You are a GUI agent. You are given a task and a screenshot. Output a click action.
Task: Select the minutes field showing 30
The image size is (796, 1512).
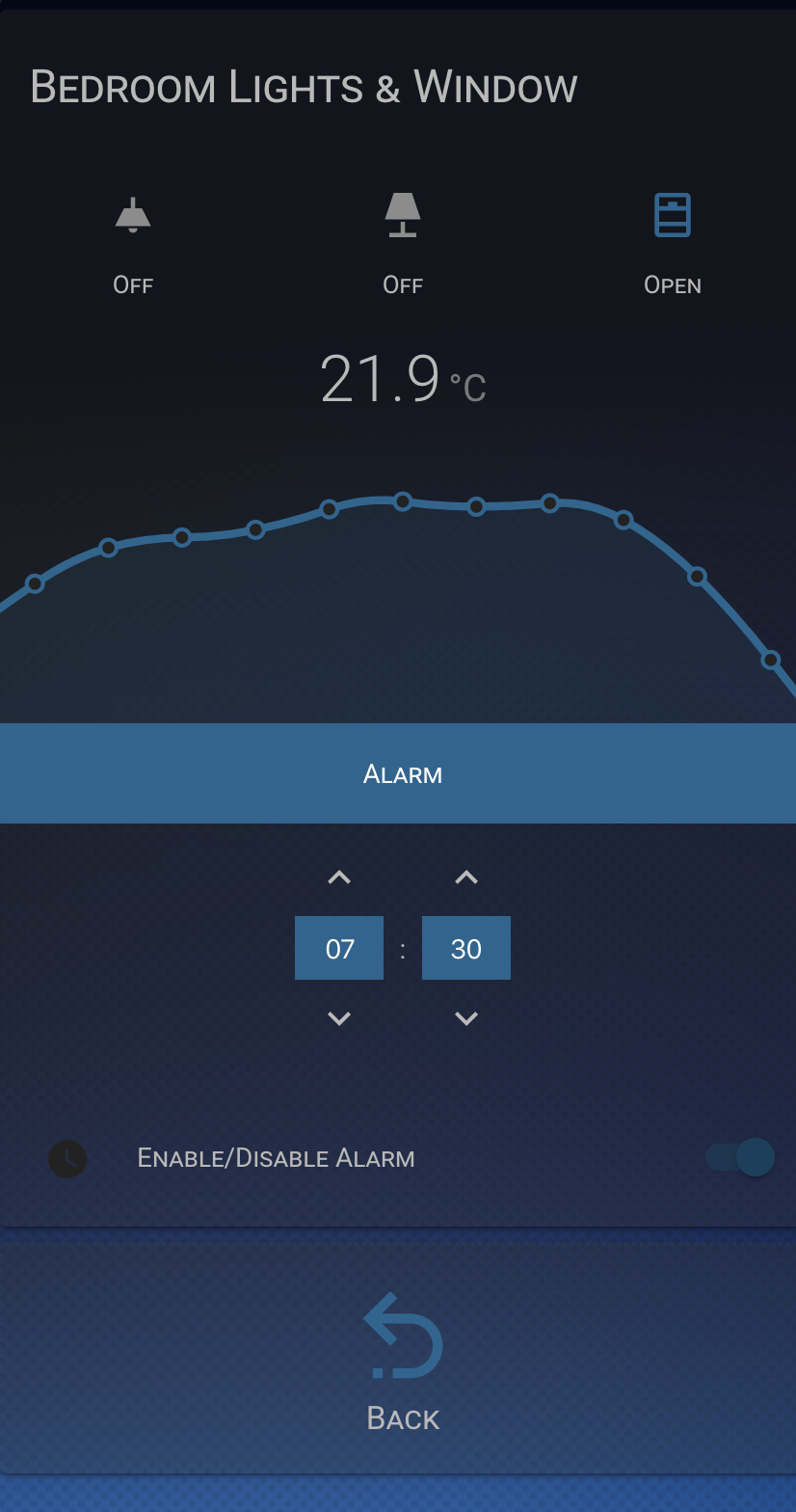pyautogui.click(x=466, y=948)
